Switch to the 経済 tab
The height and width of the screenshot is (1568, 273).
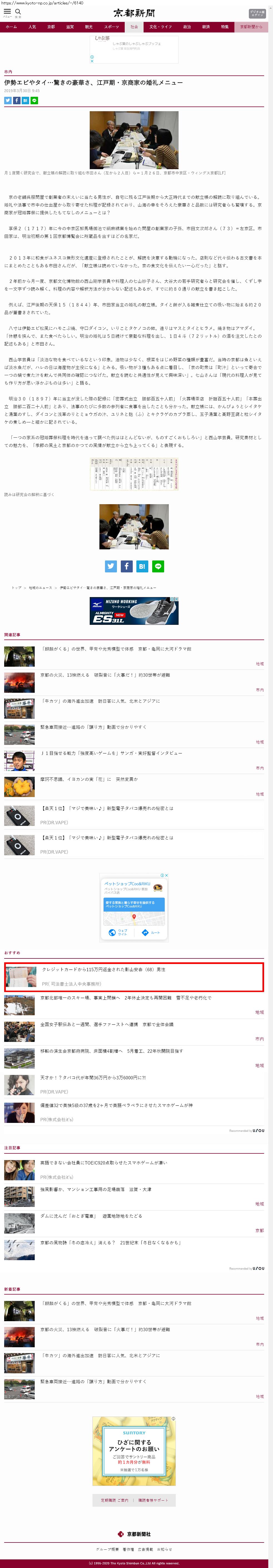(206, 27)
